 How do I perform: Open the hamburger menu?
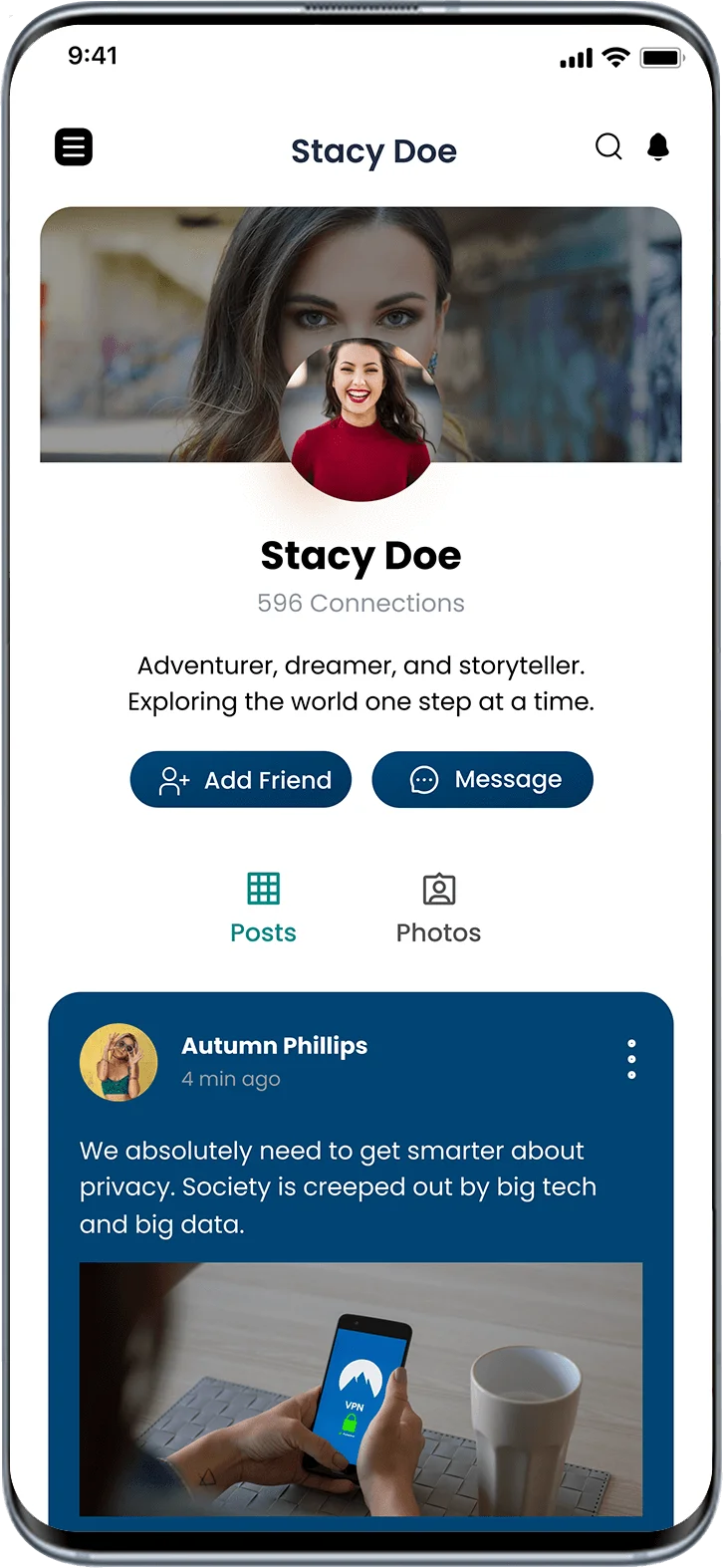[74, 147]
